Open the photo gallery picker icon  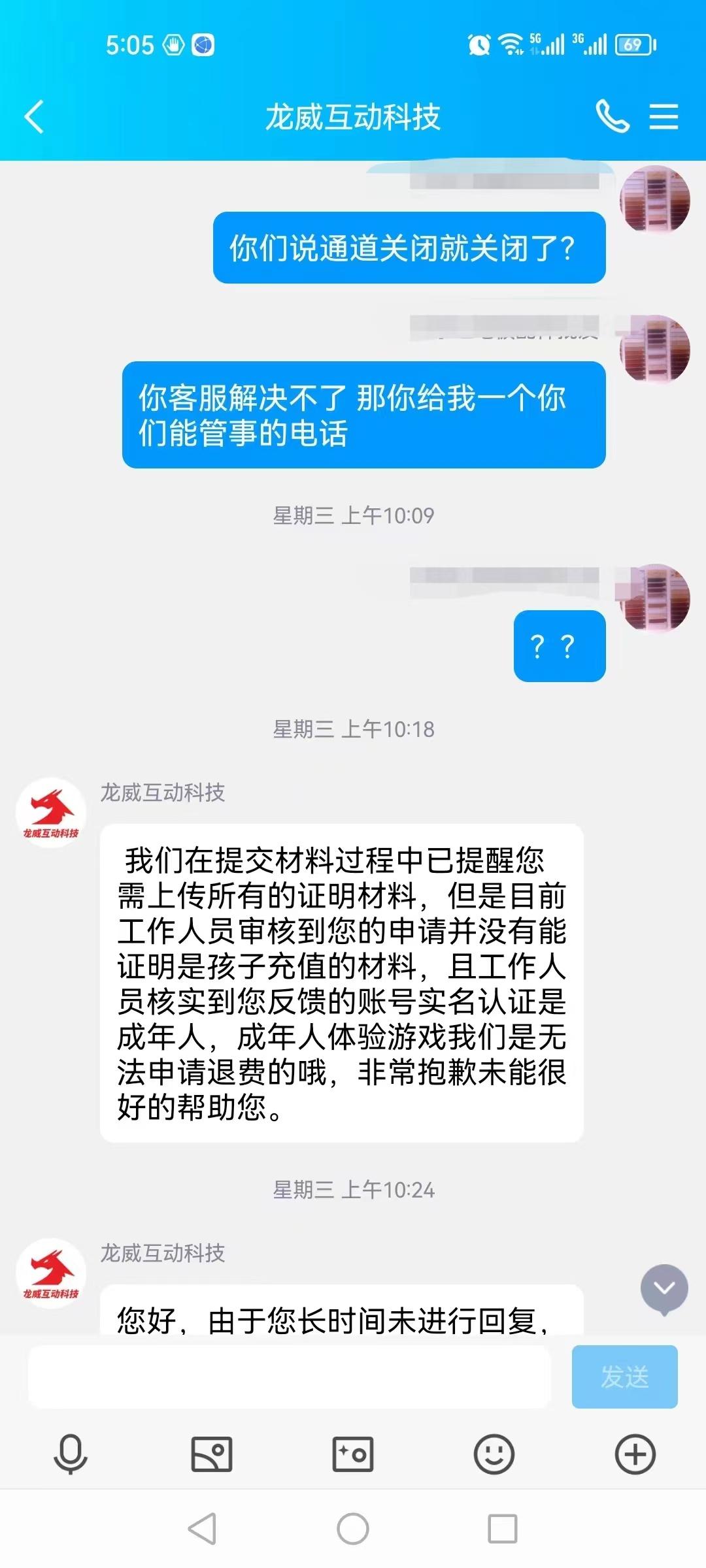pos(211,1454)
